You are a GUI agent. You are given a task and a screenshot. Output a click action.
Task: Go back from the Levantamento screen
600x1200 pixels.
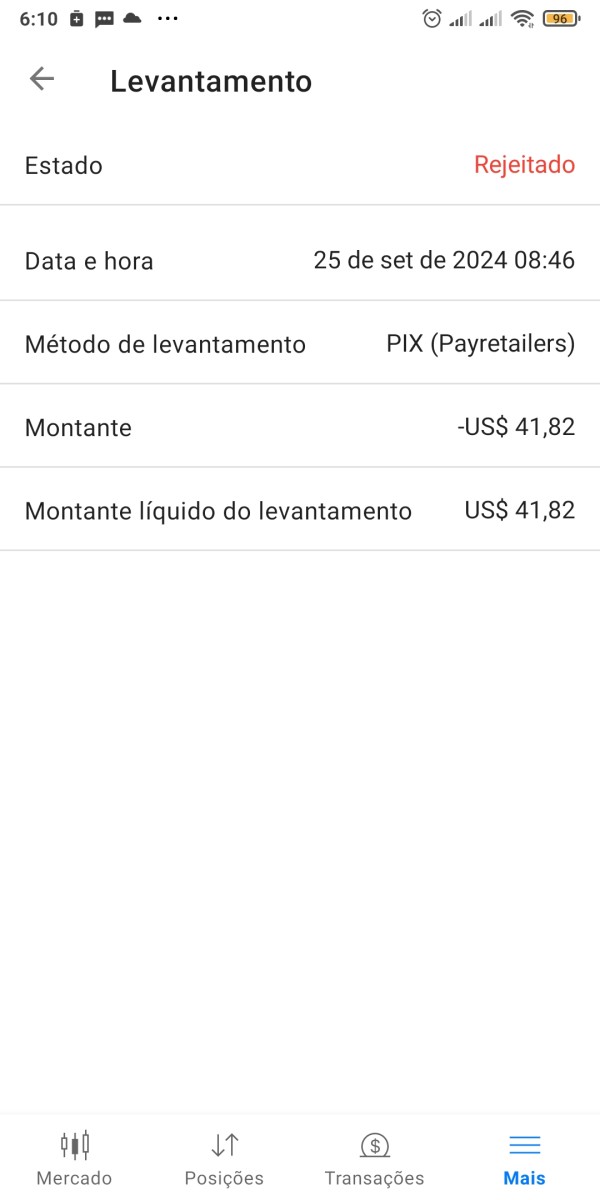[x=42, y=80]
